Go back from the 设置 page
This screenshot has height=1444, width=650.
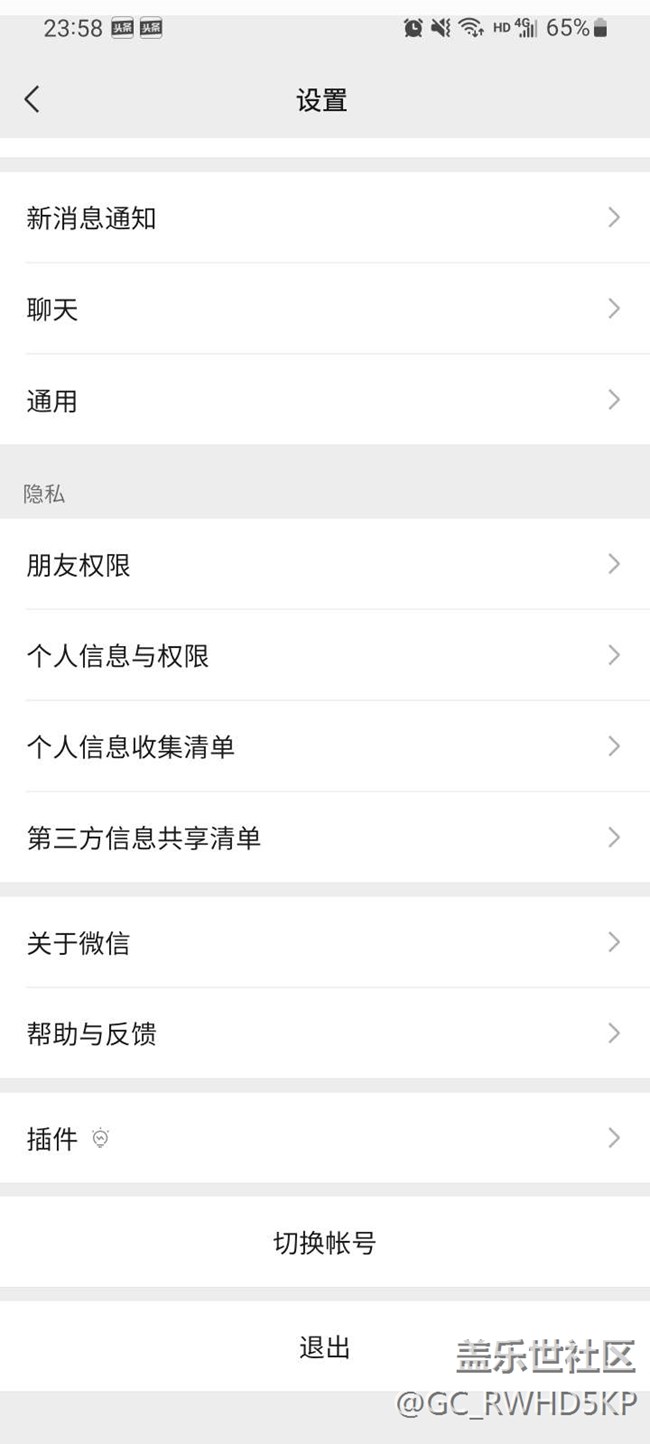[x=32, y=99]
